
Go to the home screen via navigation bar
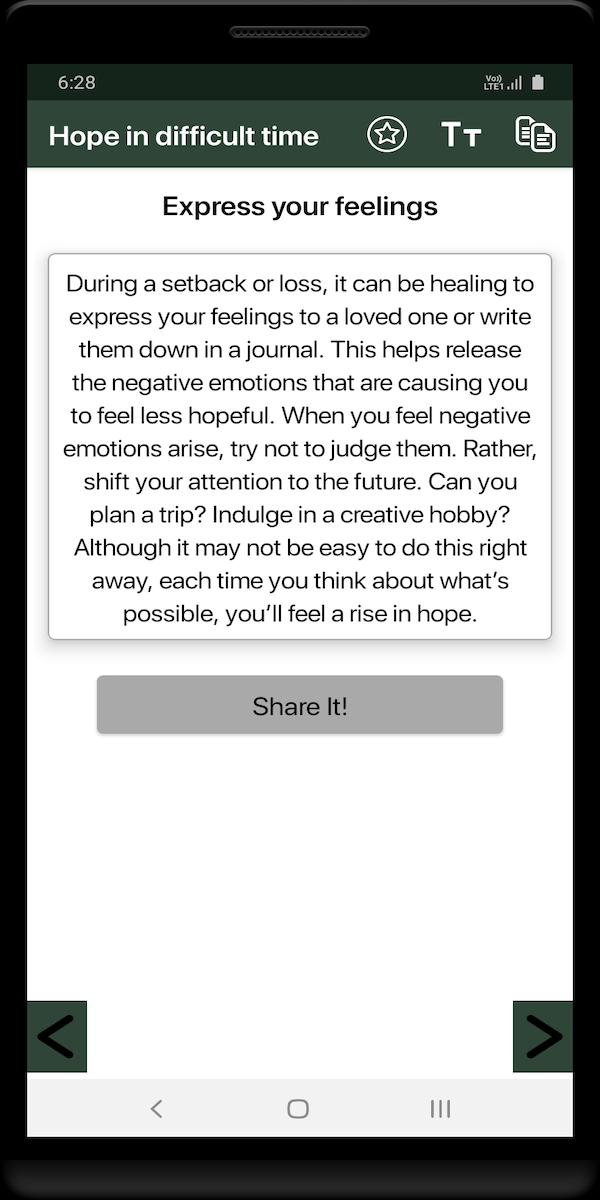298,1108
